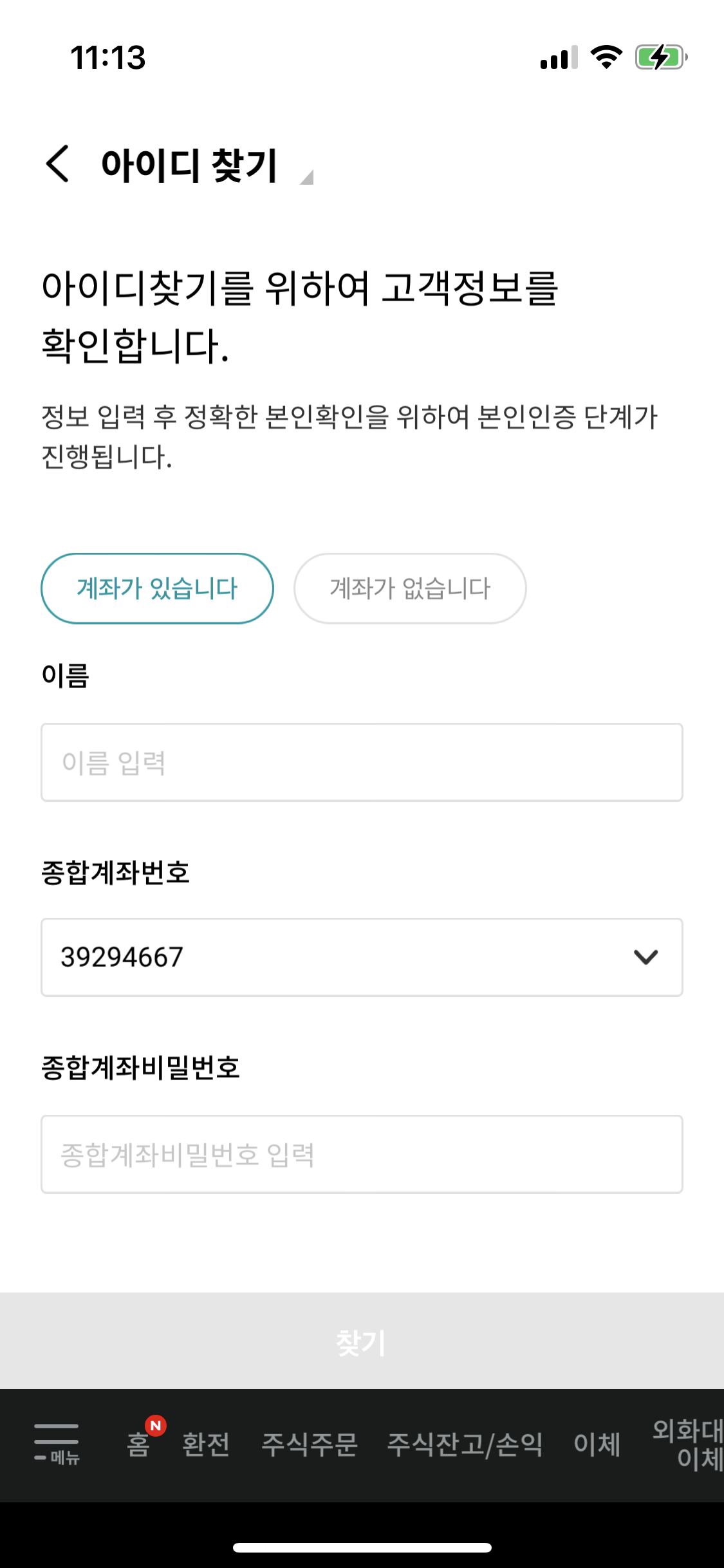Viewport: 724px width, 1568px height.
Task: Switch to the 계좌가 없습니다 option
Action: pyautogui.click(x=410, y=588)
